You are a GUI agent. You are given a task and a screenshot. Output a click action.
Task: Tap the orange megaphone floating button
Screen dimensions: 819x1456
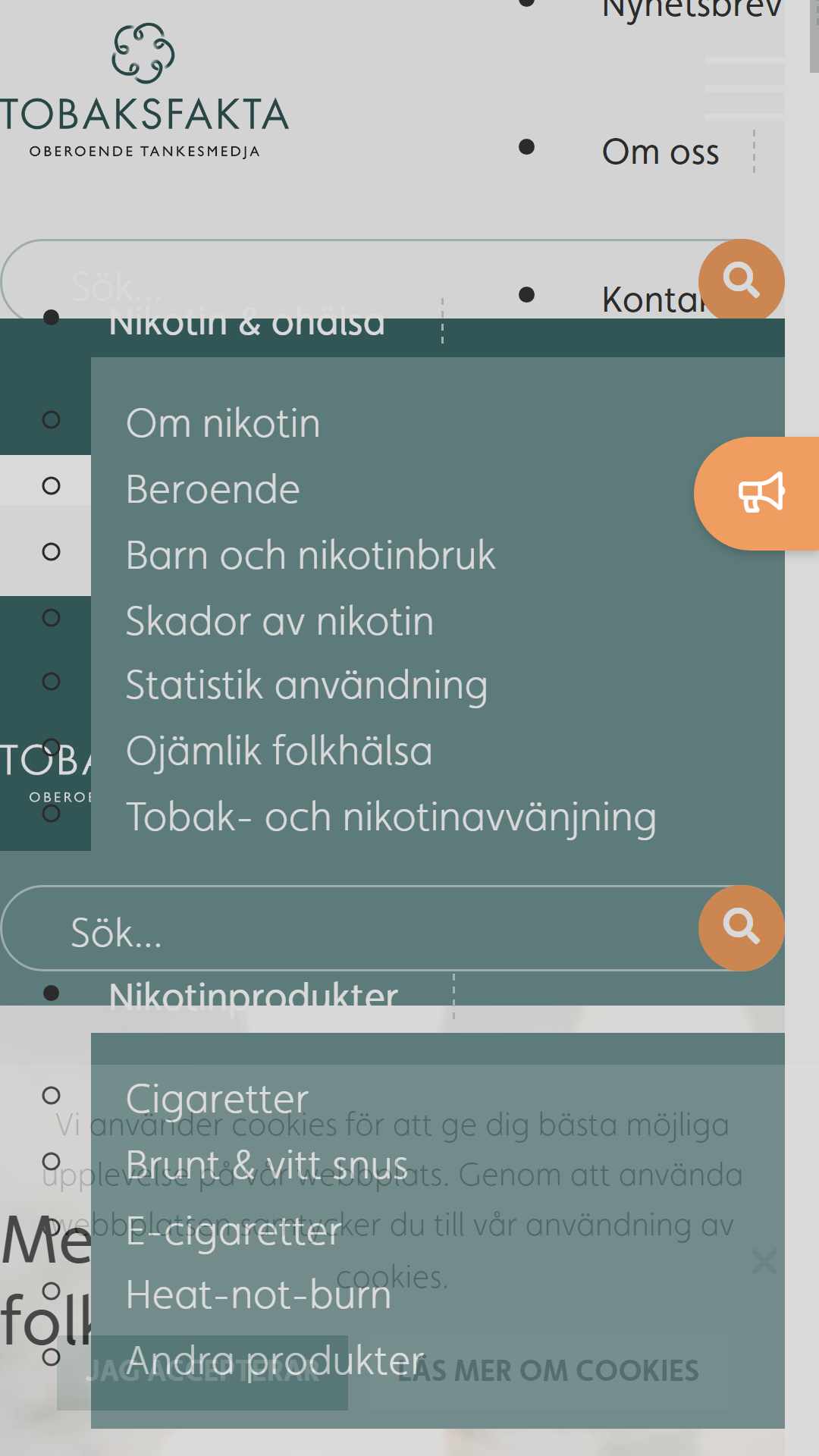click(x=758, y=493)
